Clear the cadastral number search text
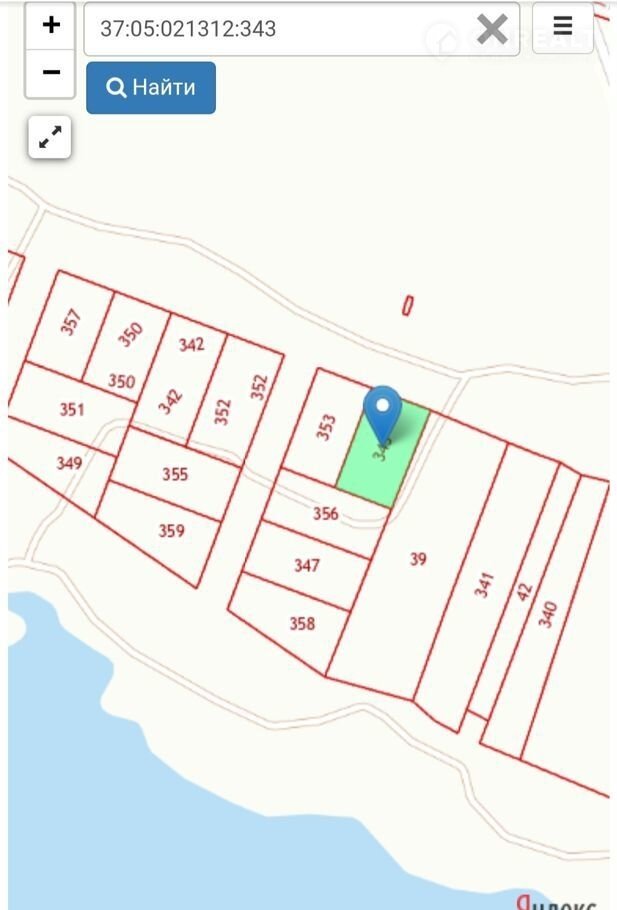617x910 pixels. 492,29
